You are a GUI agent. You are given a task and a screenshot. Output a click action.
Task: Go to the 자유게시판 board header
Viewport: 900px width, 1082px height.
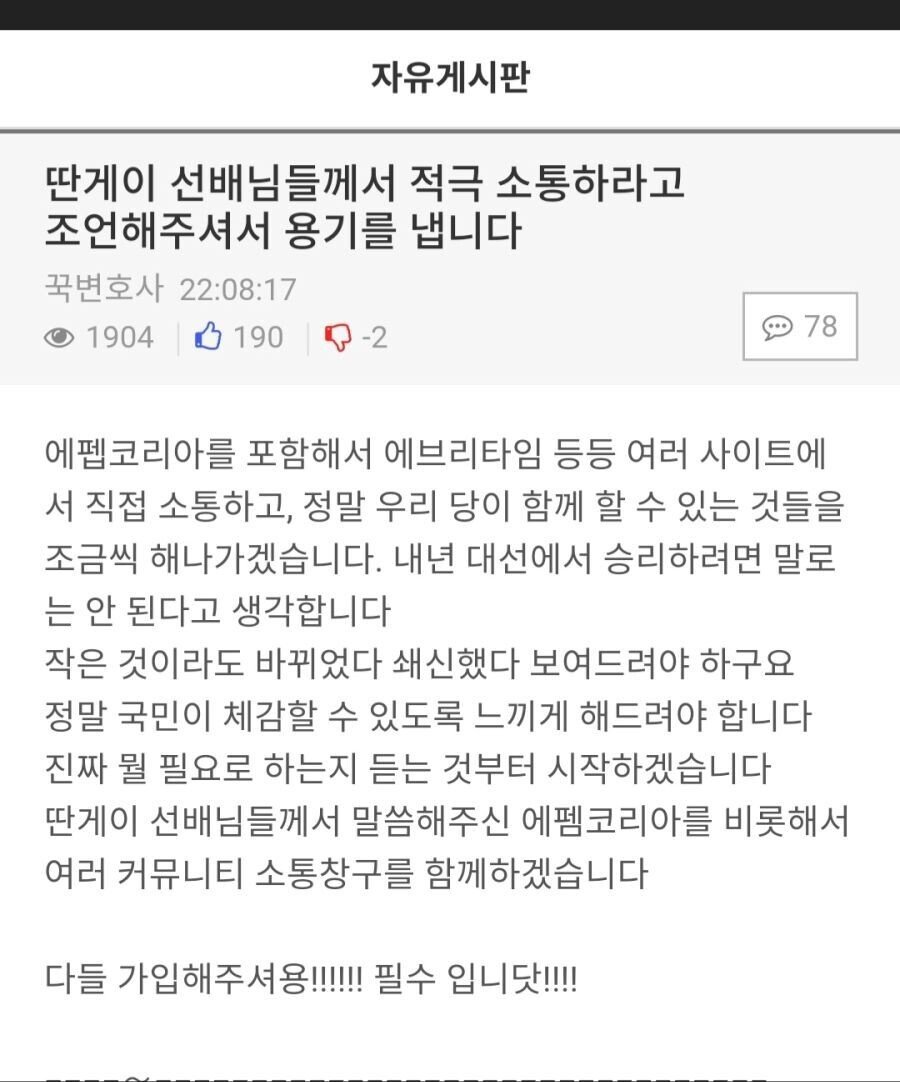(449, 78)
